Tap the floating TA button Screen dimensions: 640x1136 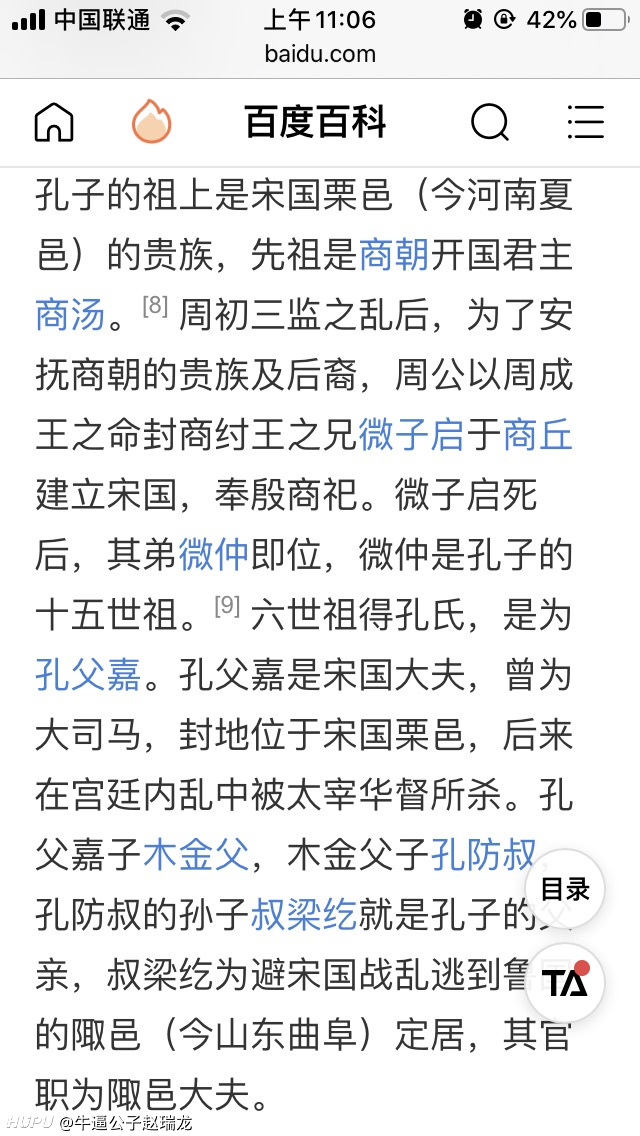565,983
